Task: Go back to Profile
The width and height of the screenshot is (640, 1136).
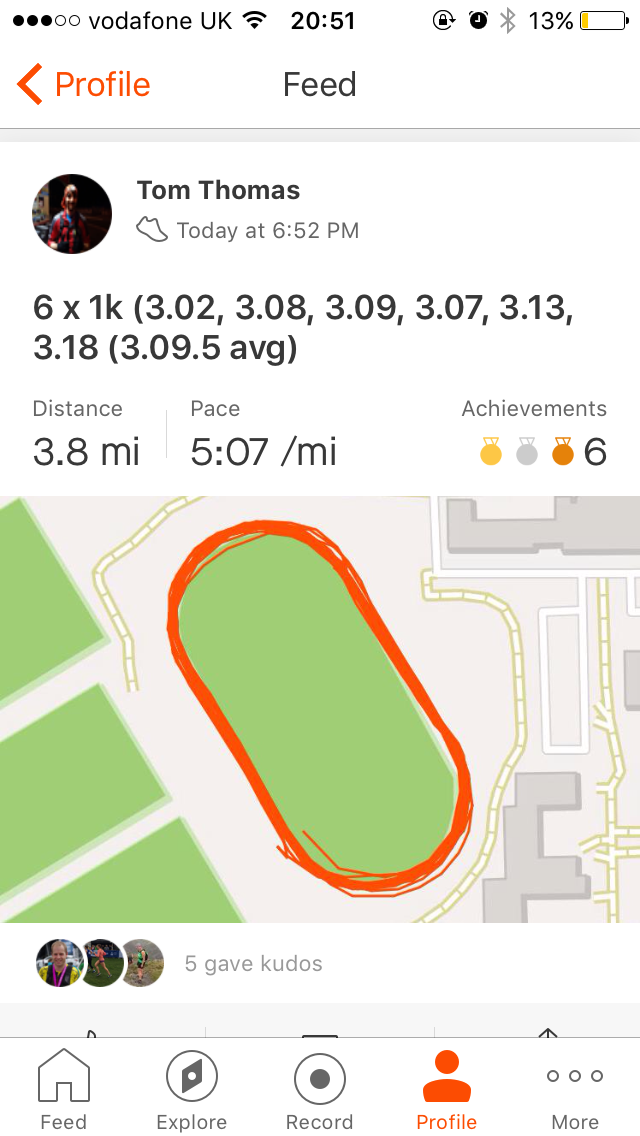Action: (84, 85)
